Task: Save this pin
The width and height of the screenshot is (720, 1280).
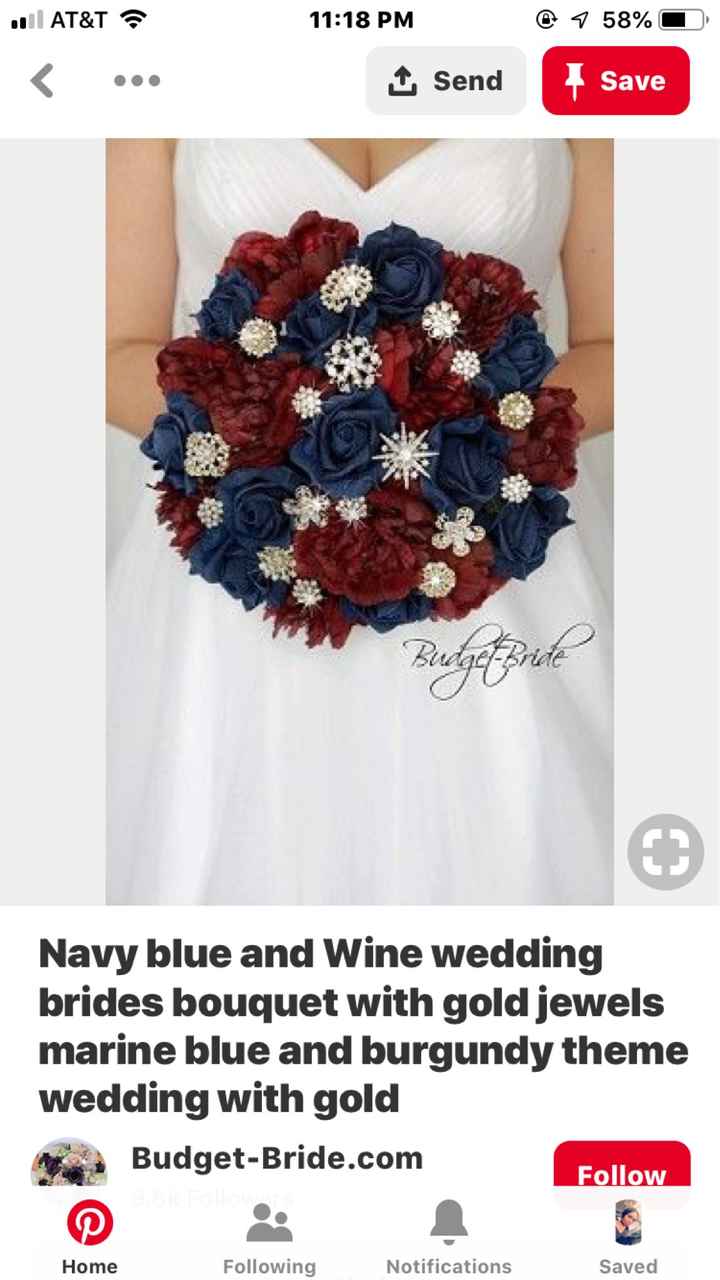Action: point(615,80)
